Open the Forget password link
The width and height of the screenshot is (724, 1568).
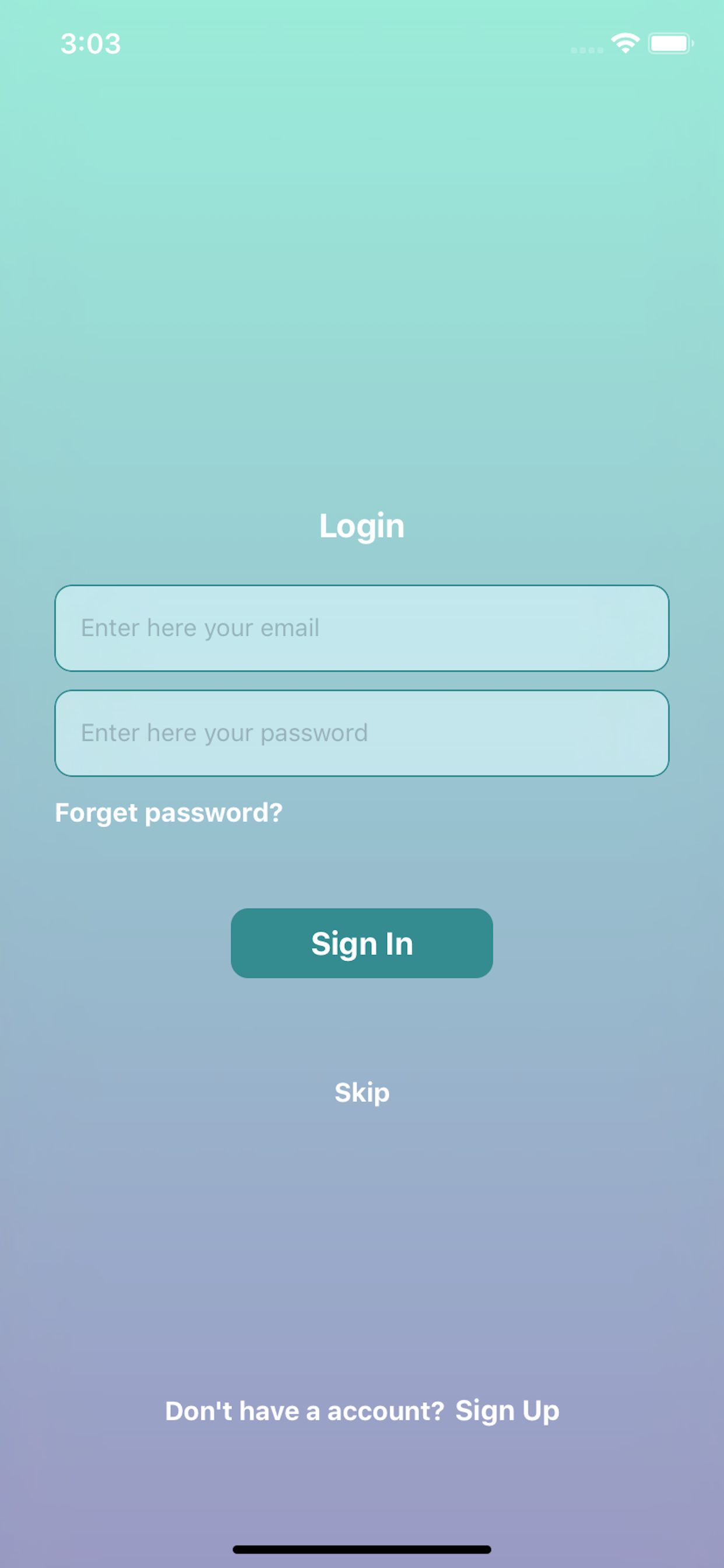[x=168, y=813]
